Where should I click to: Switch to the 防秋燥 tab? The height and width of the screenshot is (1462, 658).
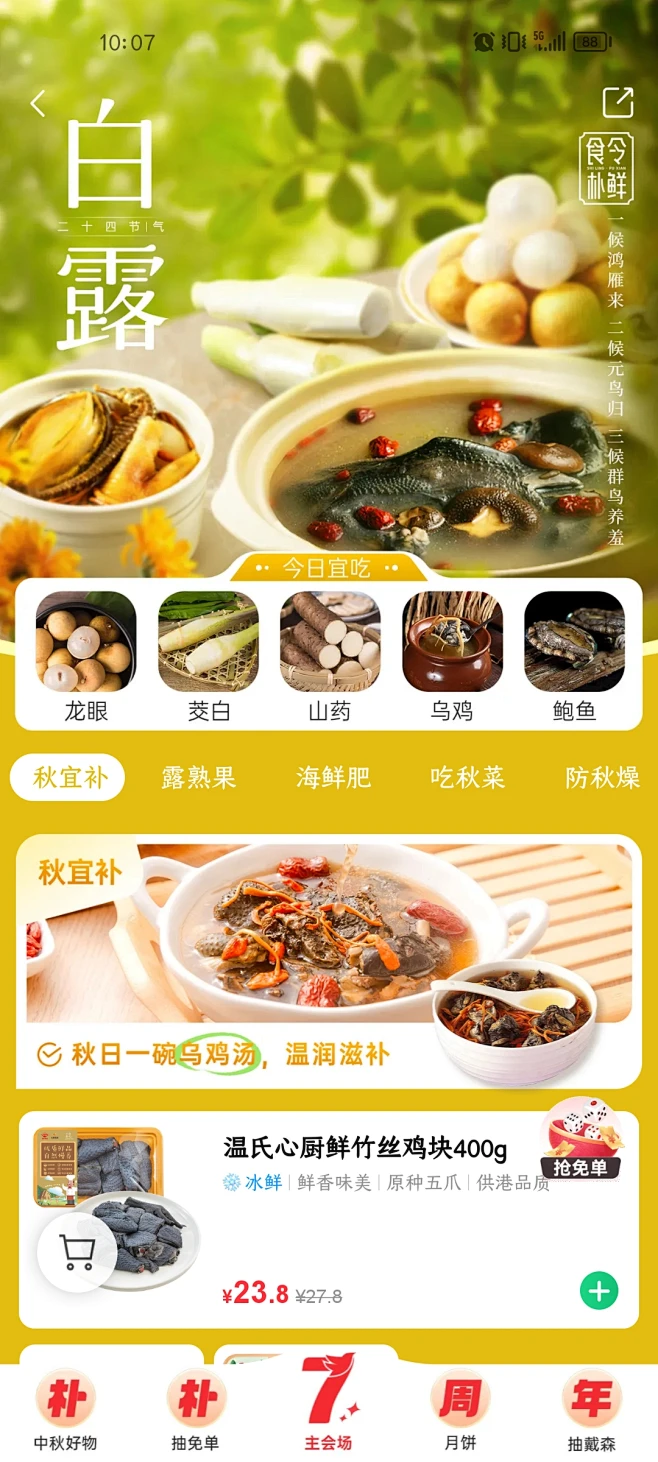pos(602,778)
